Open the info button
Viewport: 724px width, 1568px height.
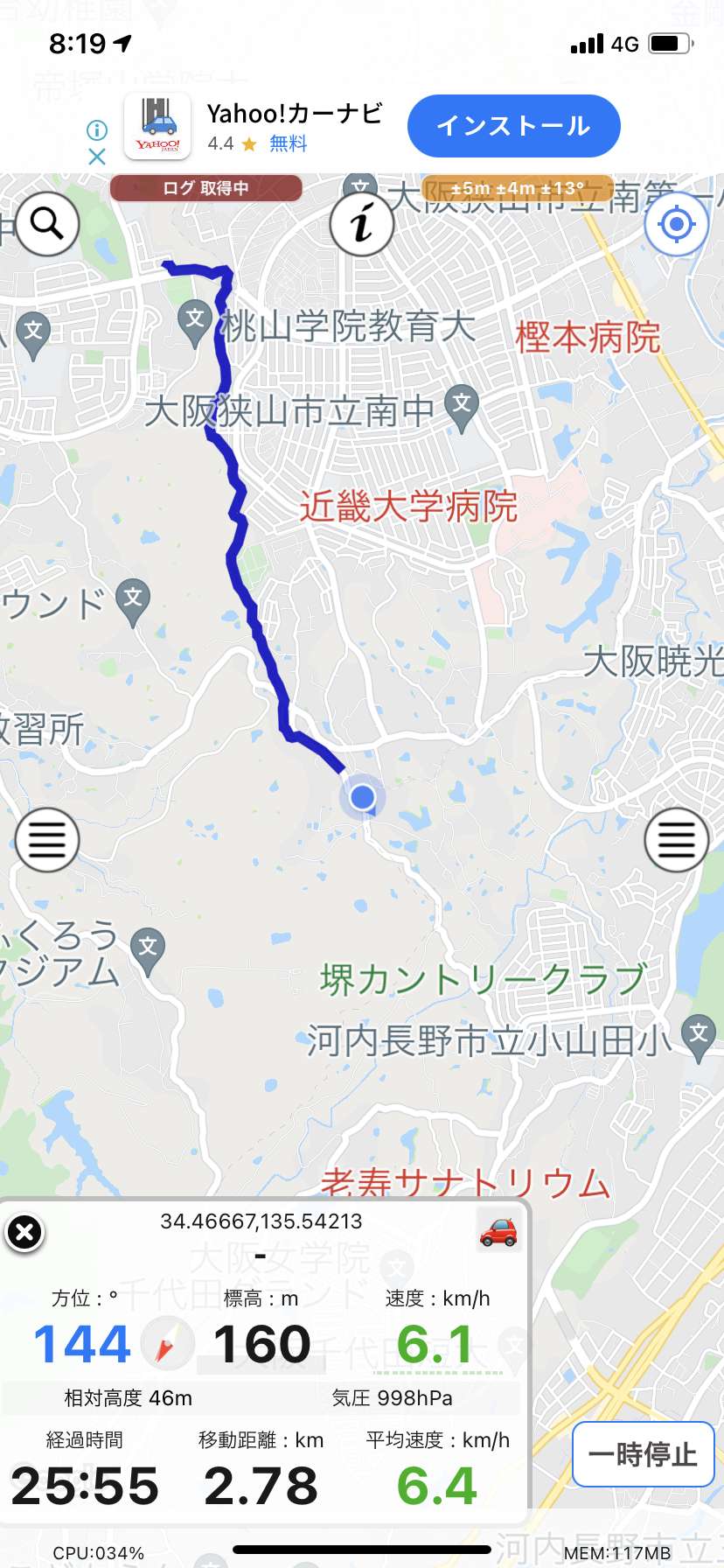click(x=361, y=224)
